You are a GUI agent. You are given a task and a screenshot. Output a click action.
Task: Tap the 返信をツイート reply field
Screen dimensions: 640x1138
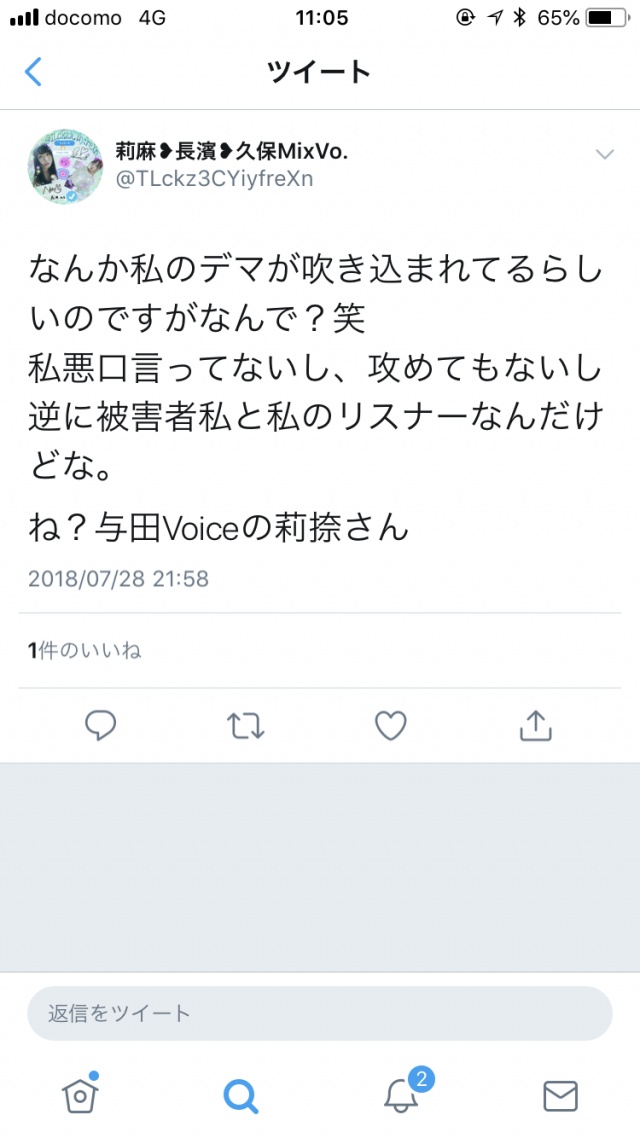pos(319,1013)
